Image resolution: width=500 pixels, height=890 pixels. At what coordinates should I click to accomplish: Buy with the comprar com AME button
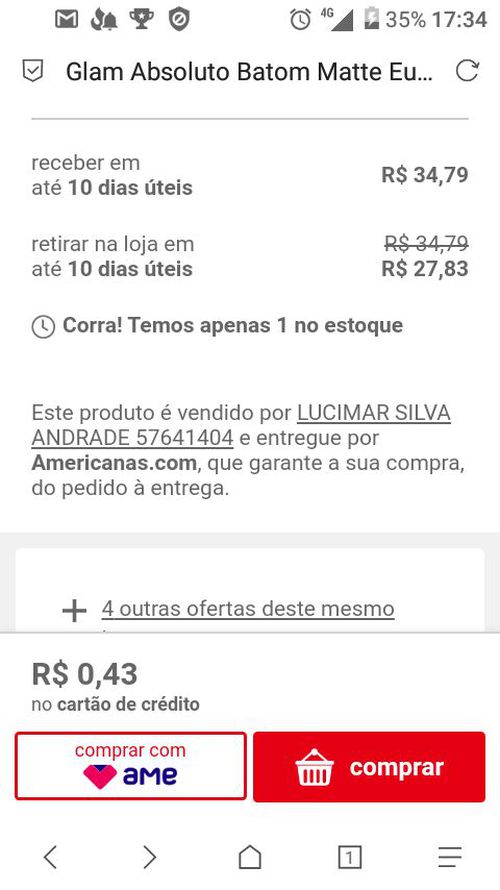131,766
